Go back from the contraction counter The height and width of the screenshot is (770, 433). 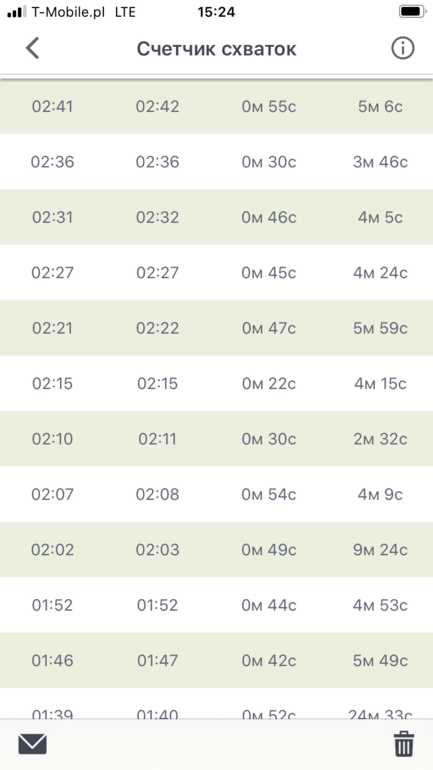click(32, 49)
